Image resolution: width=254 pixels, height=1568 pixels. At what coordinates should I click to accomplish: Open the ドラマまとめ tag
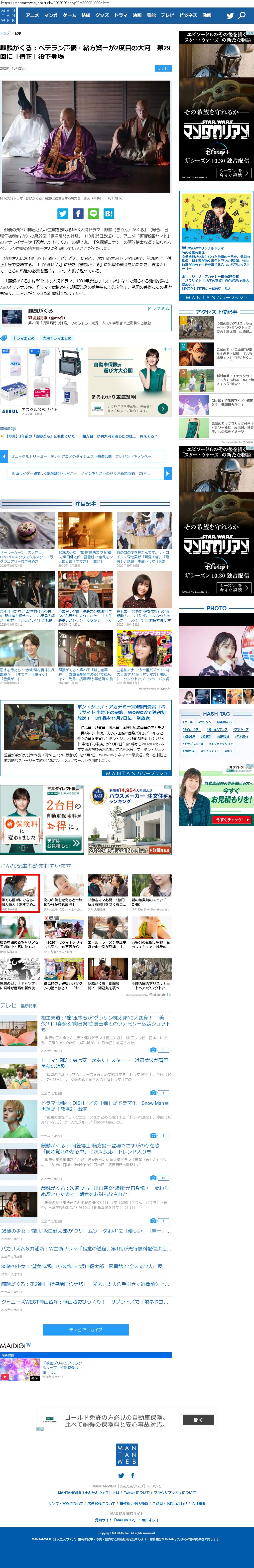[23, 338]
